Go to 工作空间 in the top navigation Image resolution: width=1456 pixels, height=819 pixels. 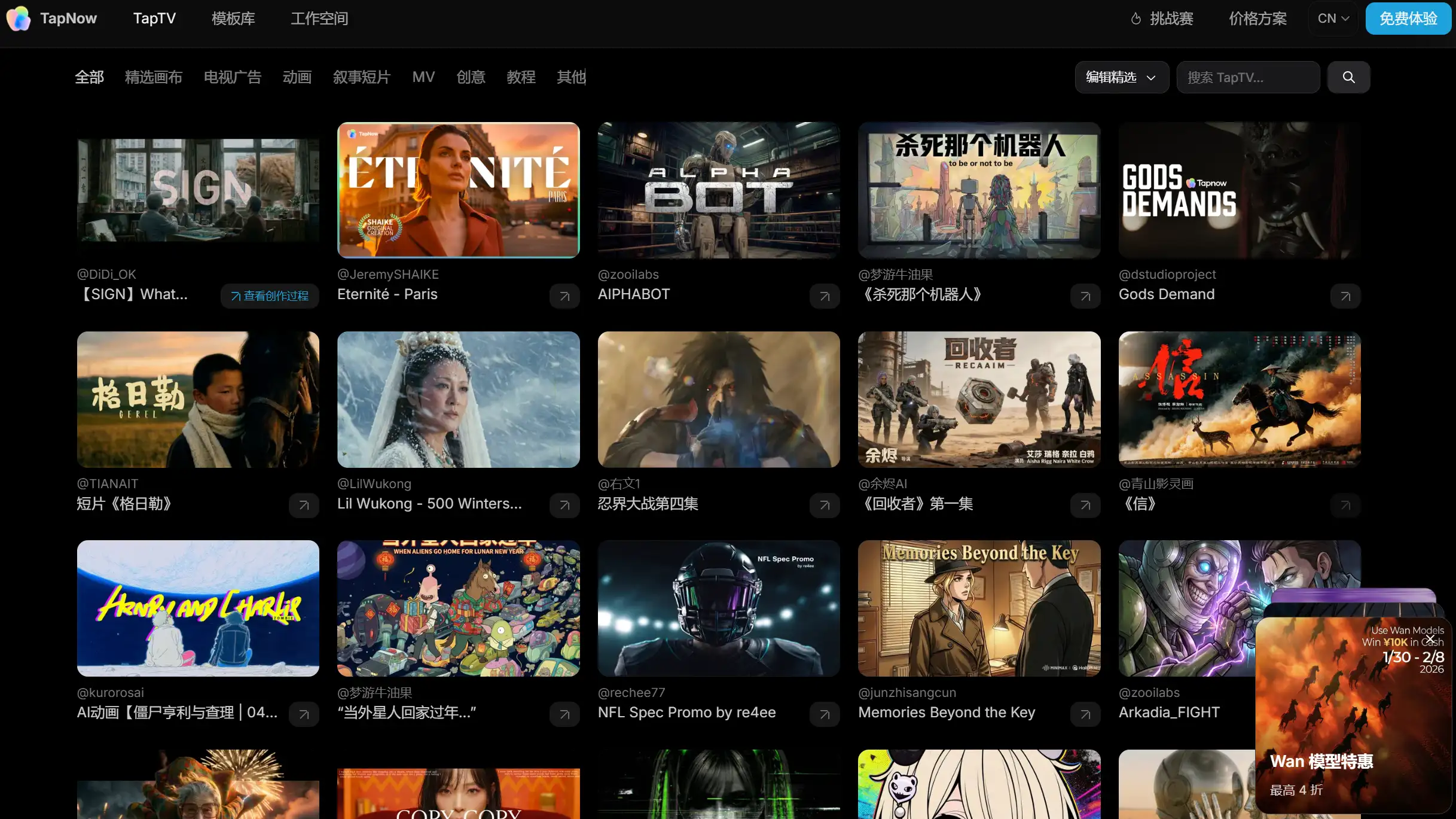tap(319, 19)
